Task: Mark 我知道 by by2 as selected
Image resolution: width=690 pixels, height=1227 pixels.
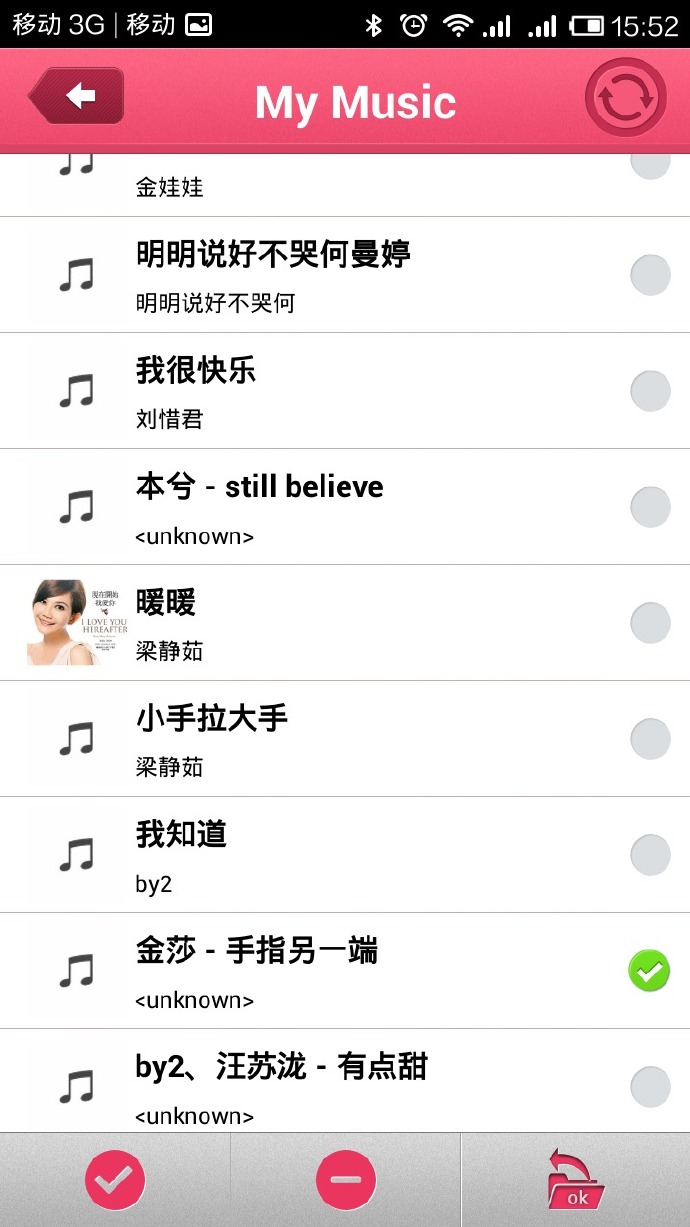Action: pos(650,855)
